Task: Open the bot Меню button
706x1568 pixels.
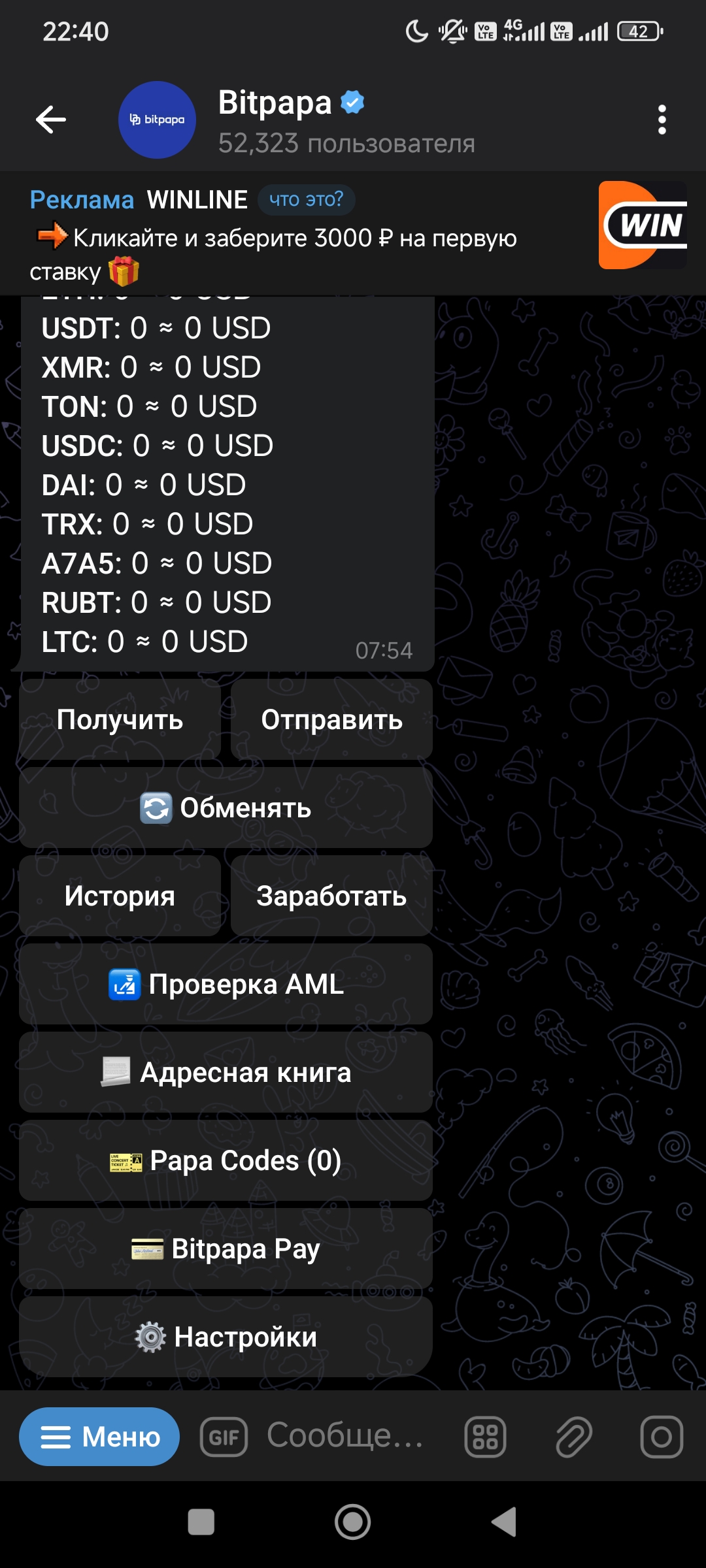Action: coord(99,1437)
